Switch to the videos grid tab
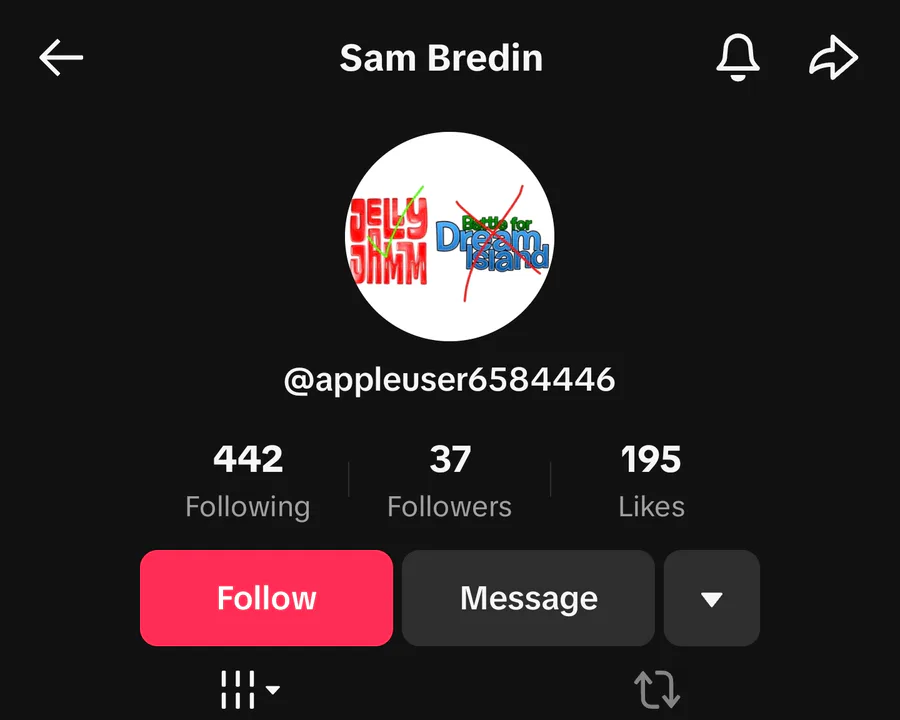Image resolution: width=900 pixels, height=720 pixels. pos(248,689)
